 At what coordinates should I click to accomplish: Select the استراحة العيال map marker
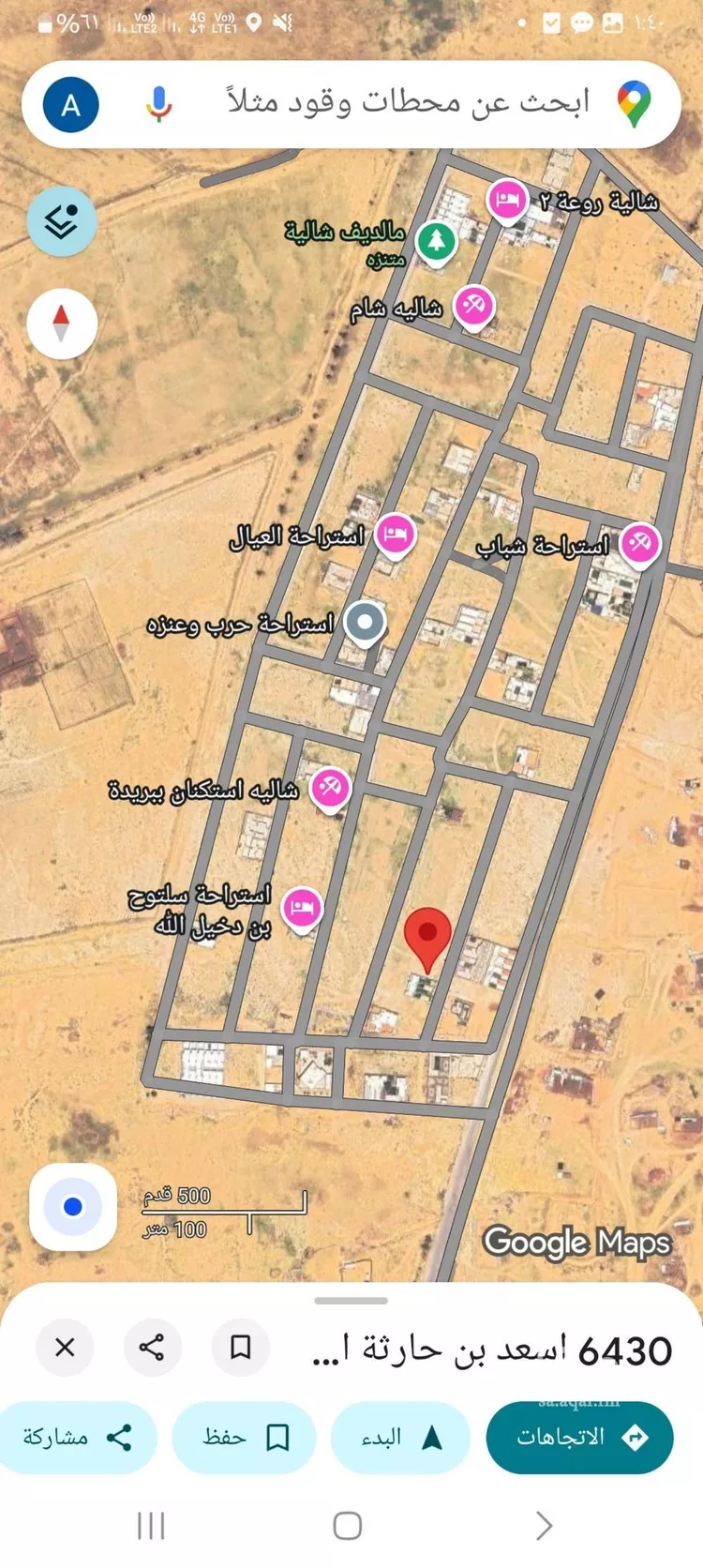coord(396,535)
